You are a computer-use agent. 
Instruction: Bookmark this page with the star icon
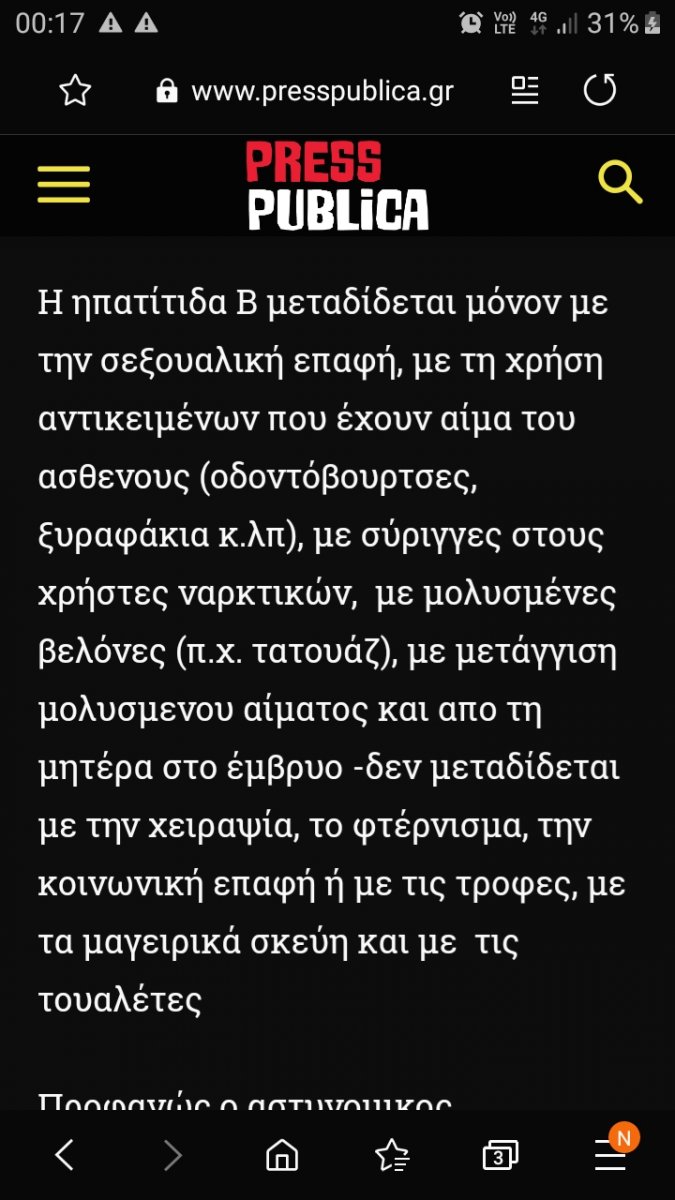75,91
